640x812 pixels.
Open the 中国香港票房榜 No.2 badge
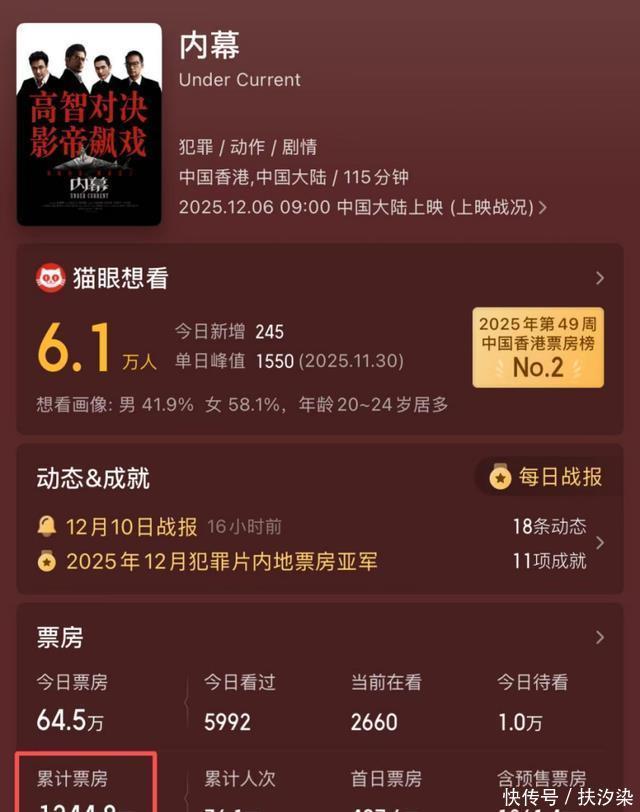538,347
